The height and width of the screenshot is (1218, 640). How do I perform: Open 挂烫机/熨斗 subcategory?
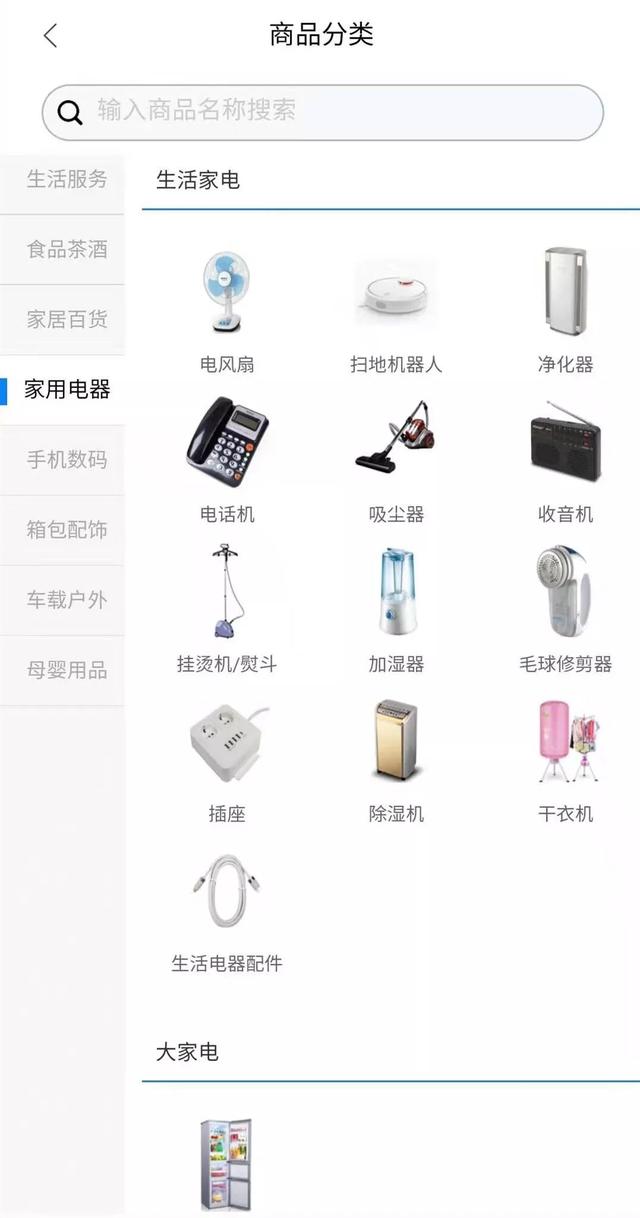point(227,610)
